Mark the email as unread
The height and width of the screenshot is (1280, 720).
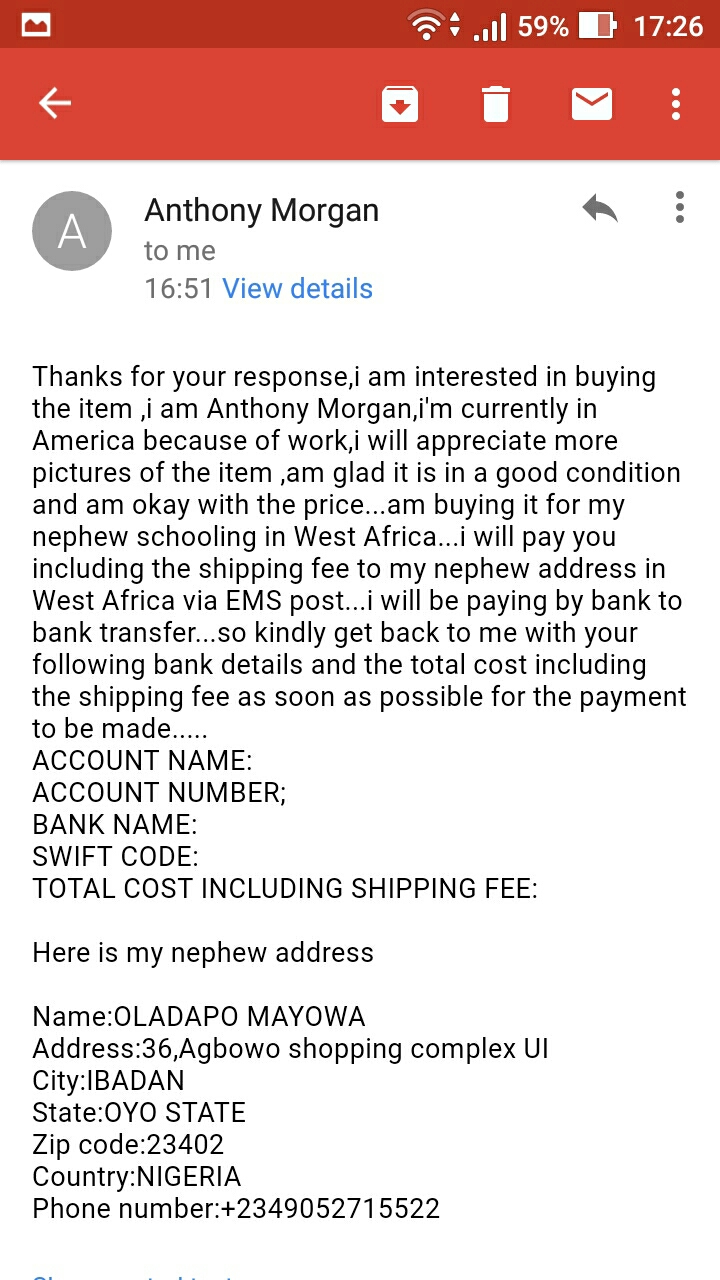[x=591, y=104]
